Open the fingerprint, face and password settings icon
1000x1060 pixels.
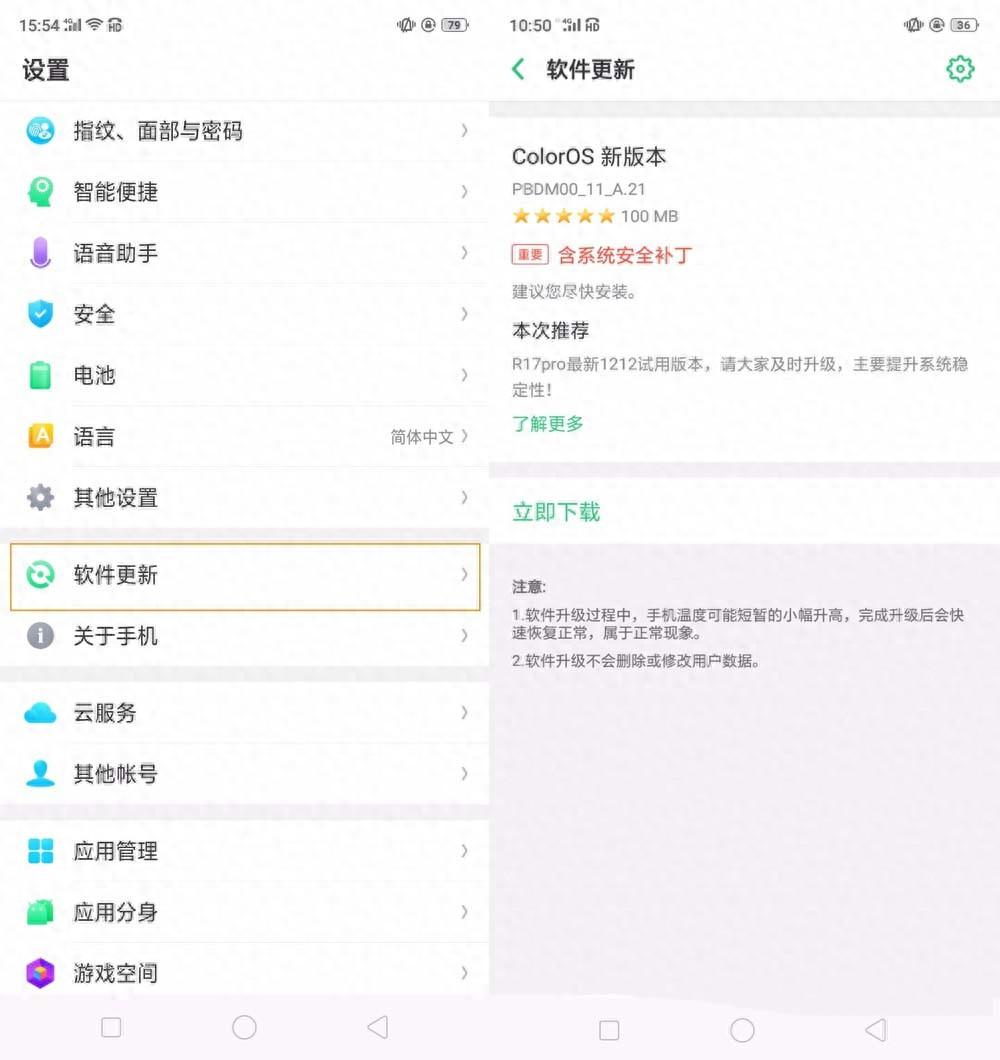pyautogui.click(x=40, y=131)
